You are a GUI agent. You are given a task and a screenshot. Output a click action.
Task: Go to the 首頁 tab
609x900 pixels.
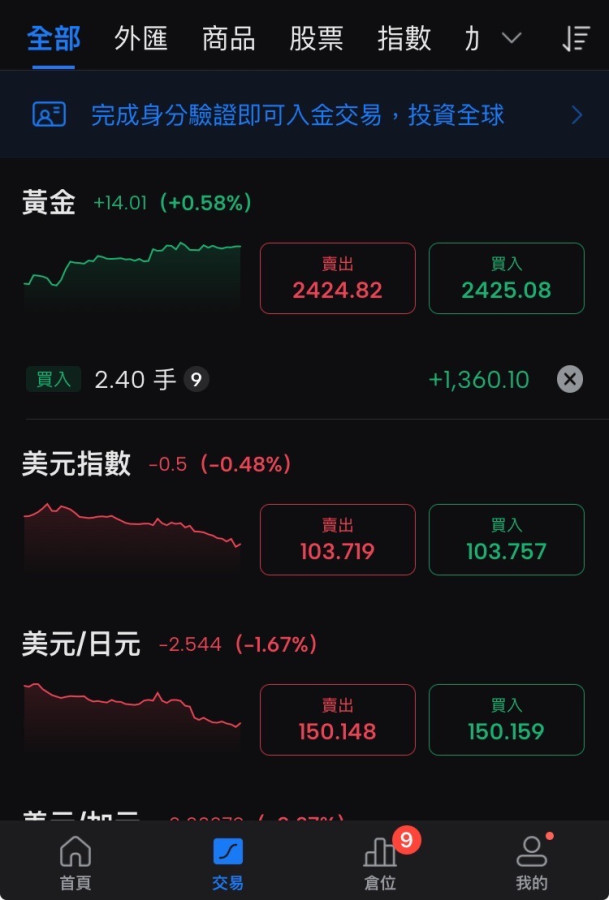75,862
